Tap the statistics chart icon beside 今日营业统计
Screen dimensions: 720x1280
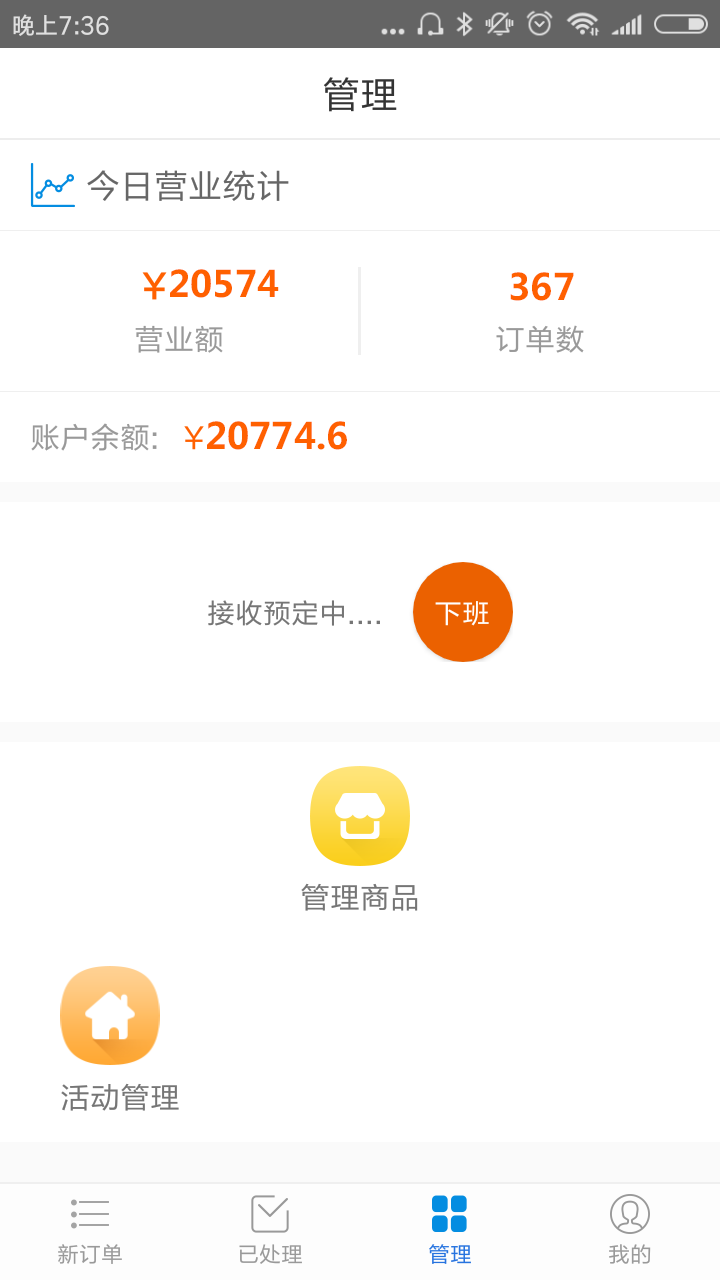click(52, 184)
